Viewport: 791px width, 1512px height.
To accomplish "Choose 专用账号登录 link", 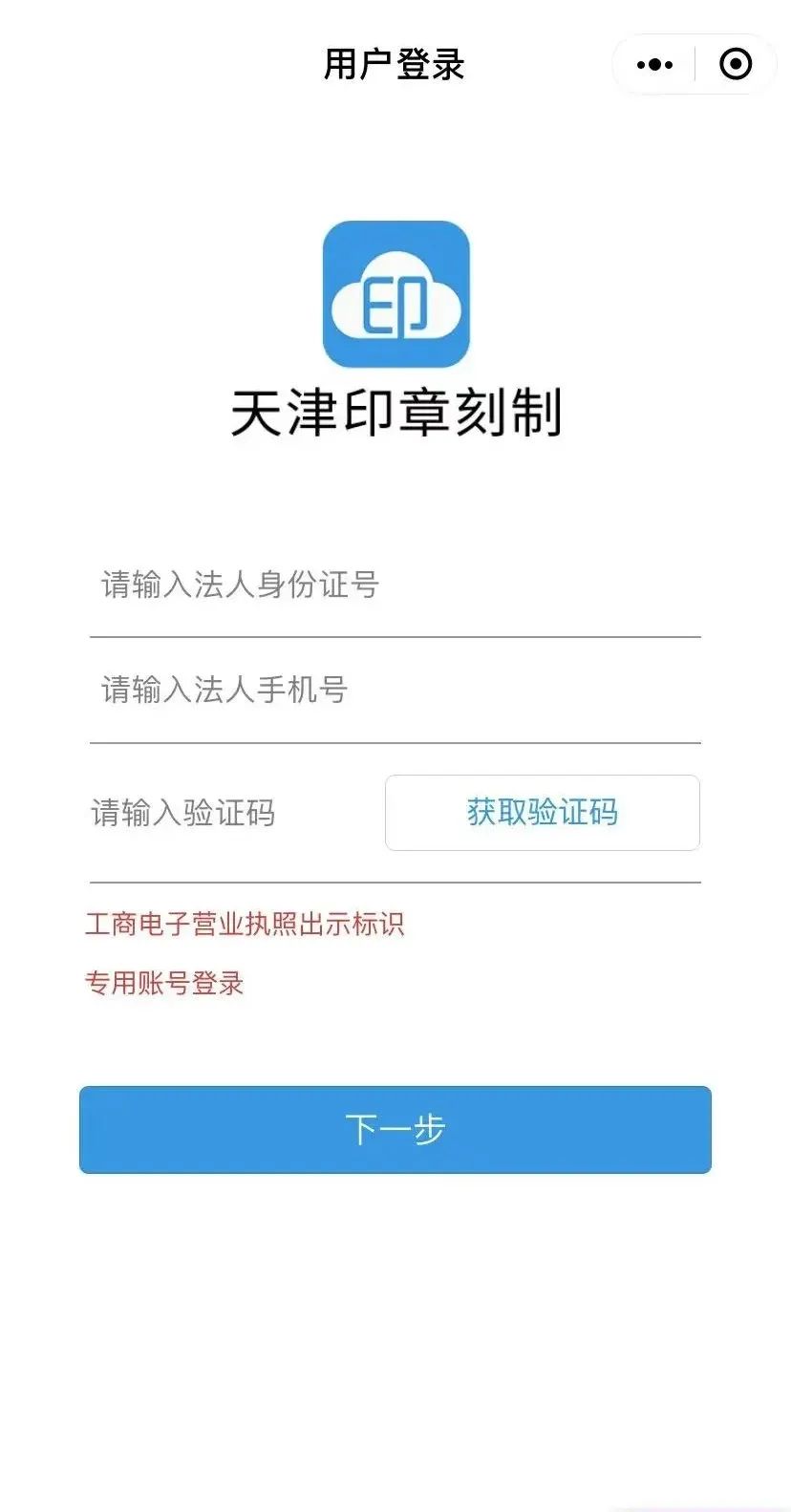I will coord(164,983).
